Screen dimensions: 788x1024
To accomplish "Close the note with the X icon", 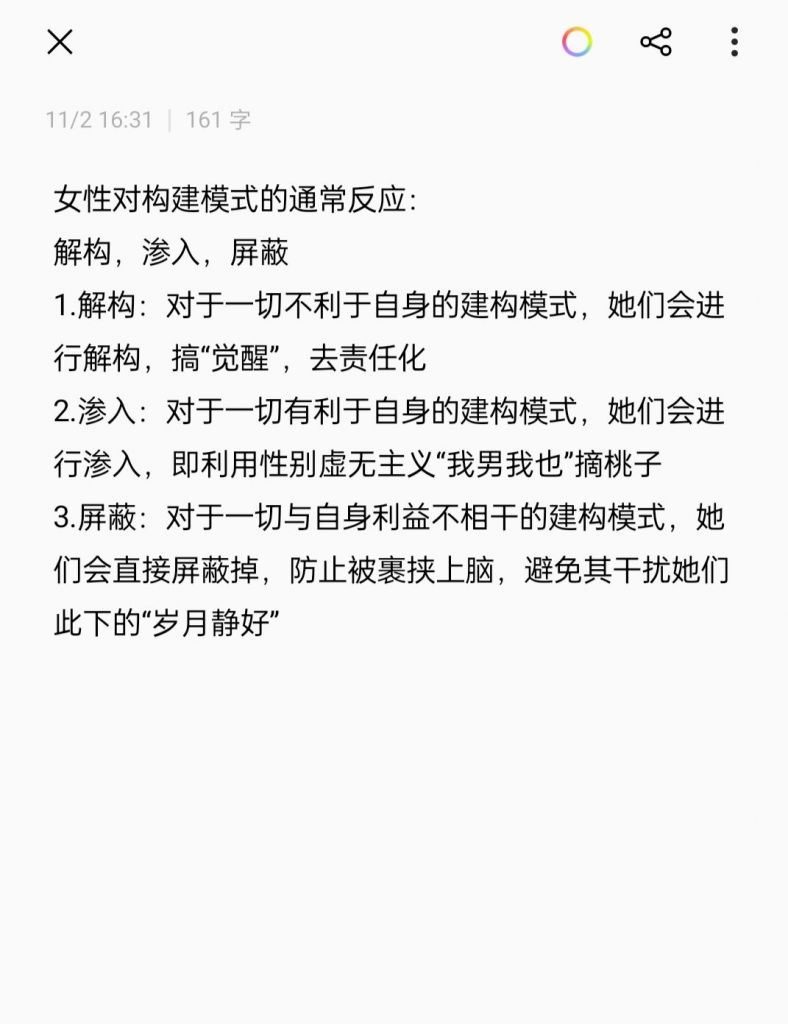I will (x=60, y=42).
